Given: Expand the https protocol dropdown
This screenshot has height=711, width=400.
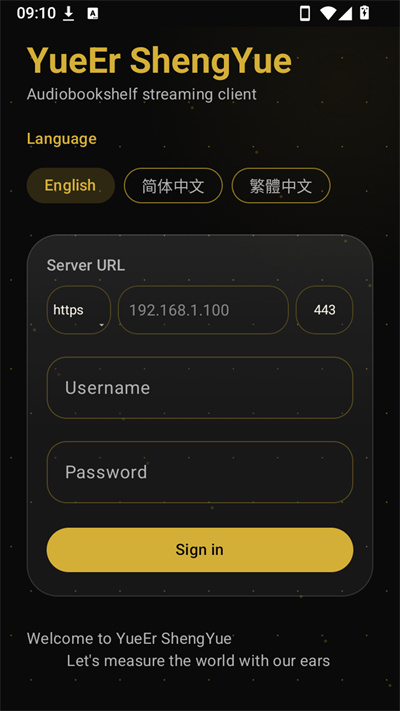Looking at the screenshot, I should coord(78,310).
